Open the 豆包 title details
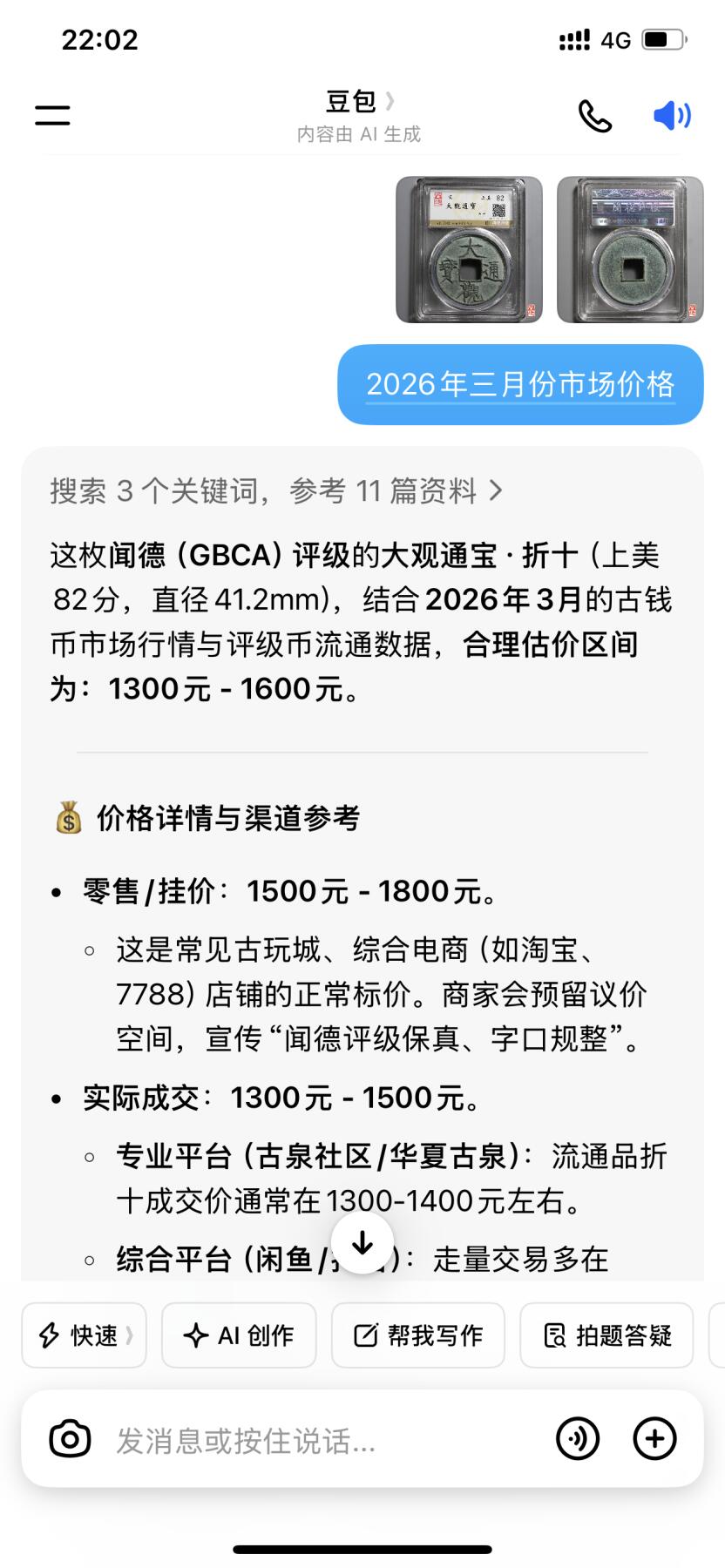Image resolution: width=725 pixels, height=1568 pixels. (x=359, y=103)
